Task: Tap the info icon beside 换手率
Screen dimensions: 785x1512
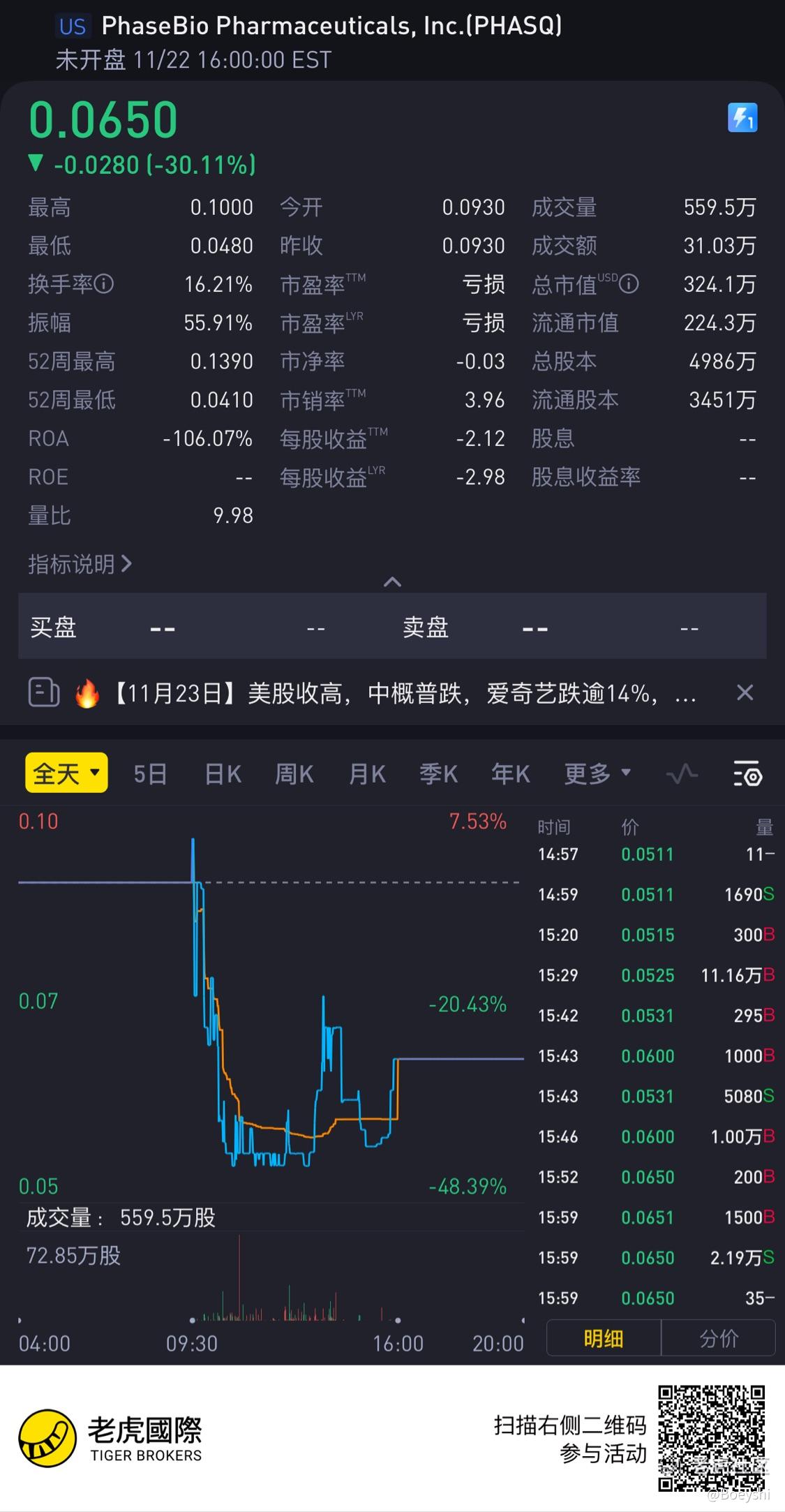Action: (x=104, y=284)
